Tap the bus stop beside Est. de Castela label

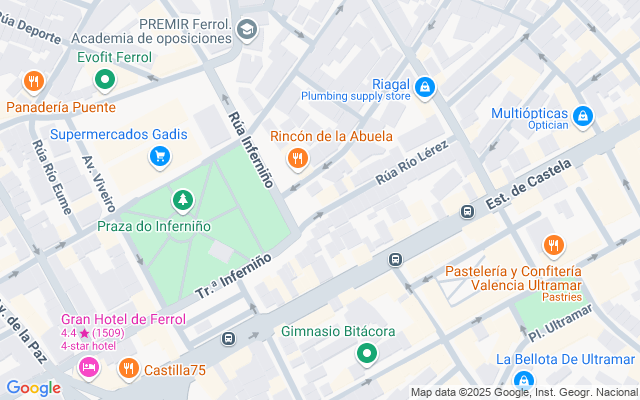coord(468,211)
